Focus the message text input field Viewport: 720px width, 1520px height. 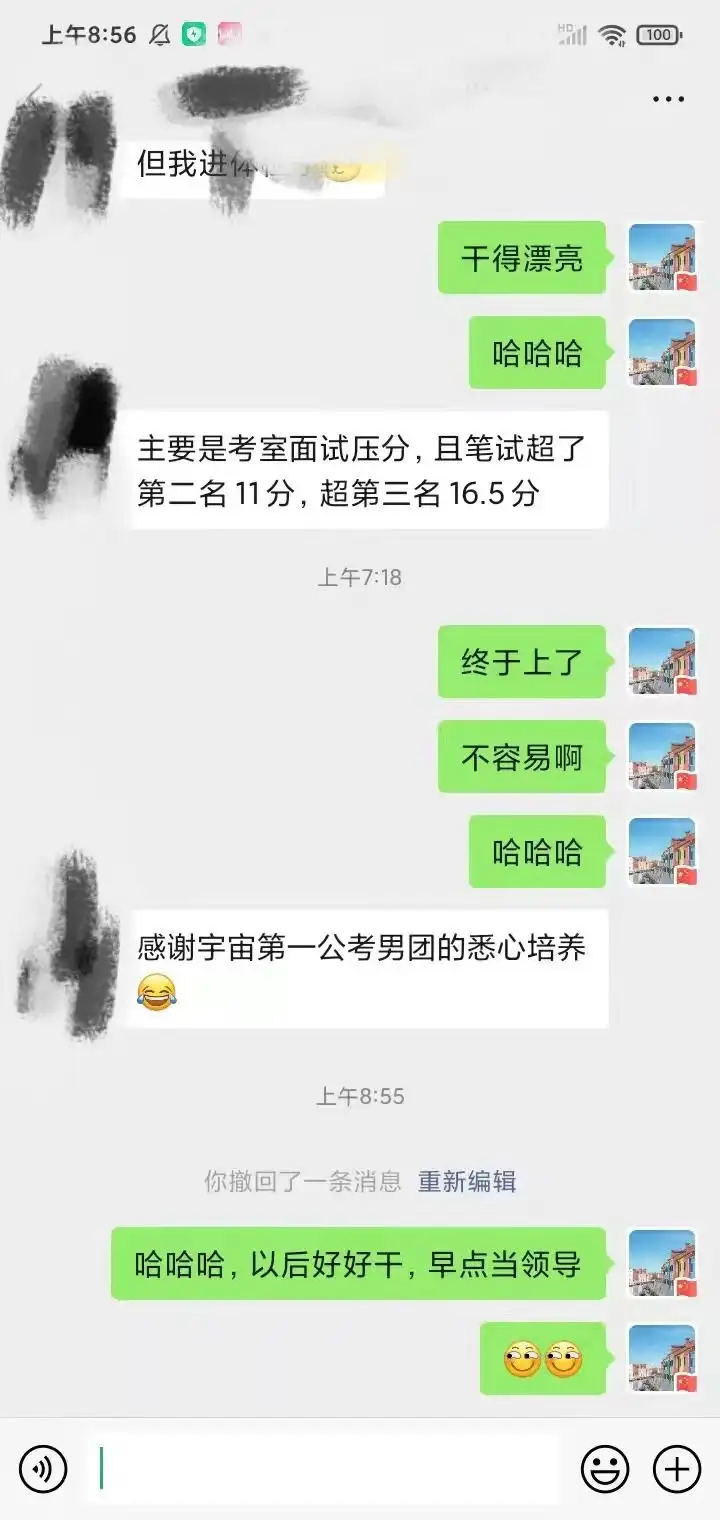point(325,1469)
